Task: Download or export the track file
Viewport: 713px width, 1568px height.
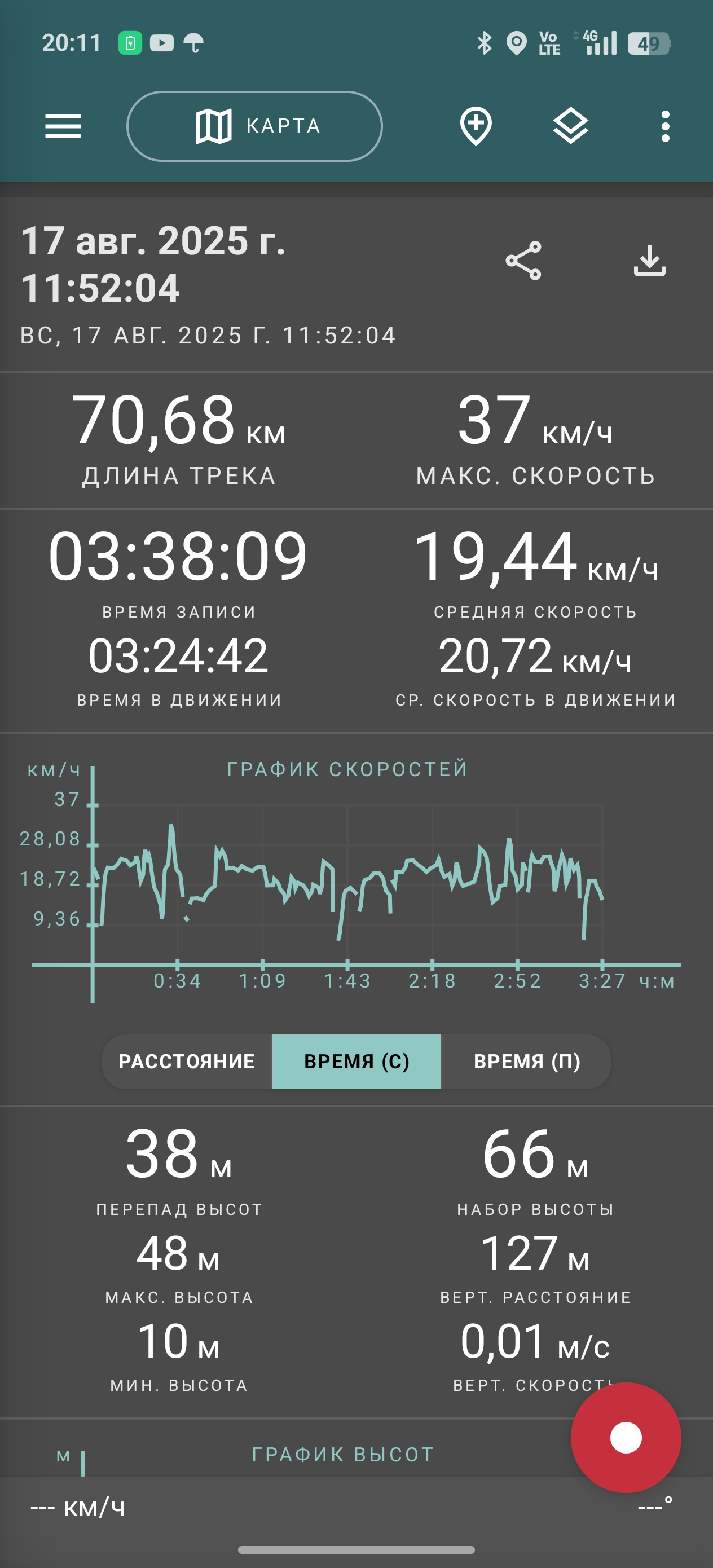Action: [650, 261]
